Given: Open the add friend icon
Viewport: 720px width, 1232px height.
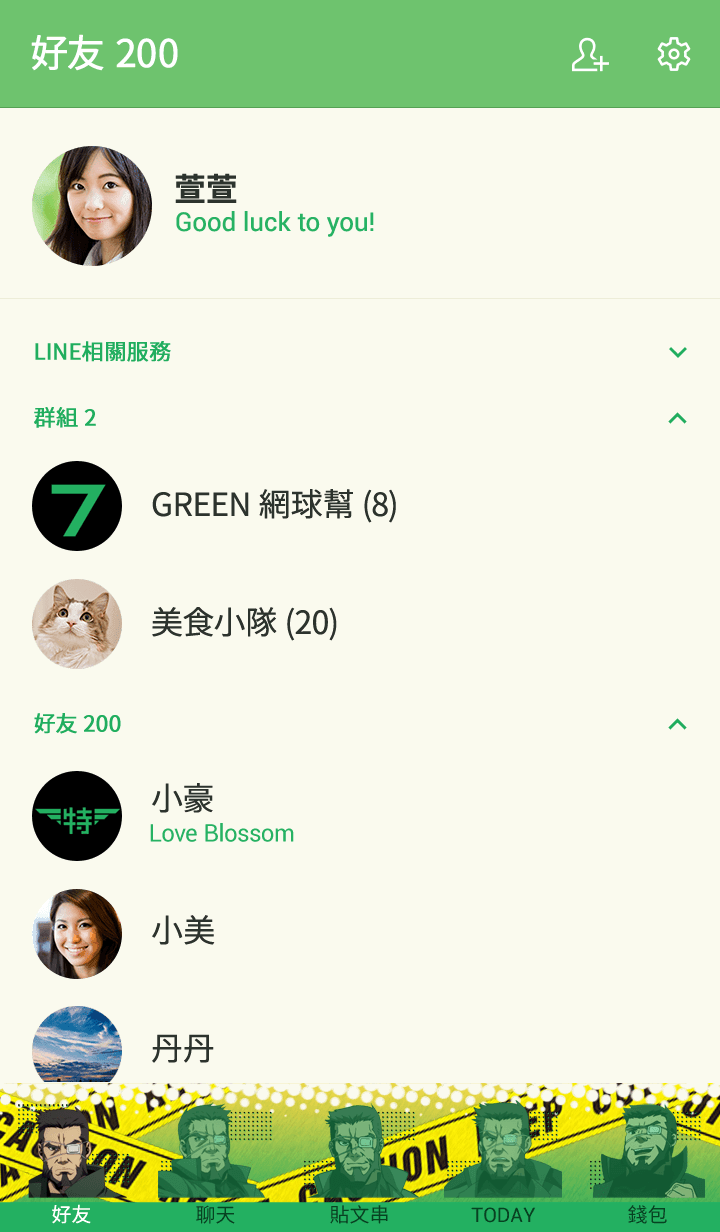Looking at the screenshot, I should pos(590,54).
